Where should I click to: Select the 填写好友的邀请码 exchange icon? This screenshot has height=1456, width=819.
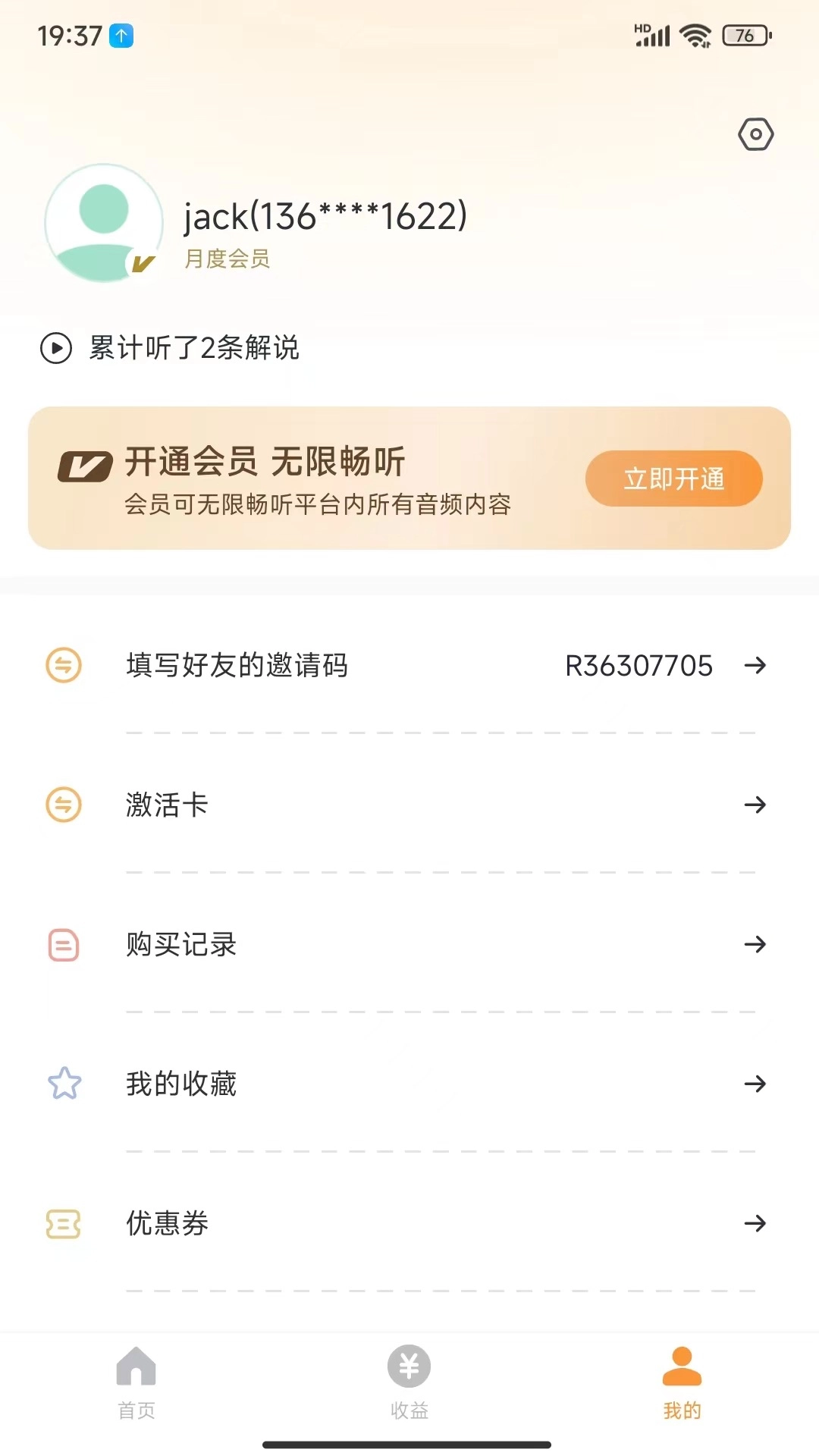[x=64, y=666]
